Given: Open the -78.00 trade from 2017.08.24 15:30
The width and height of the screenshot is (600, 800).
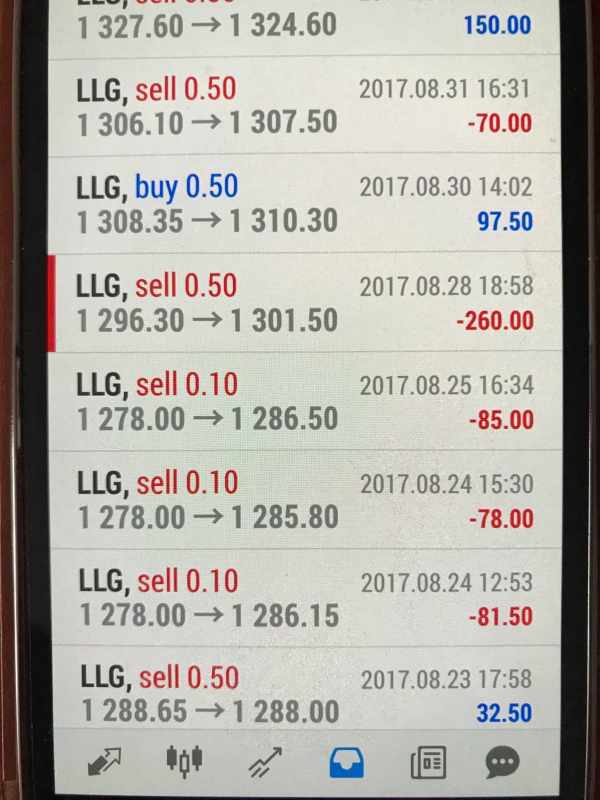Looking at the screenshot, I should [x=305, y=500].
